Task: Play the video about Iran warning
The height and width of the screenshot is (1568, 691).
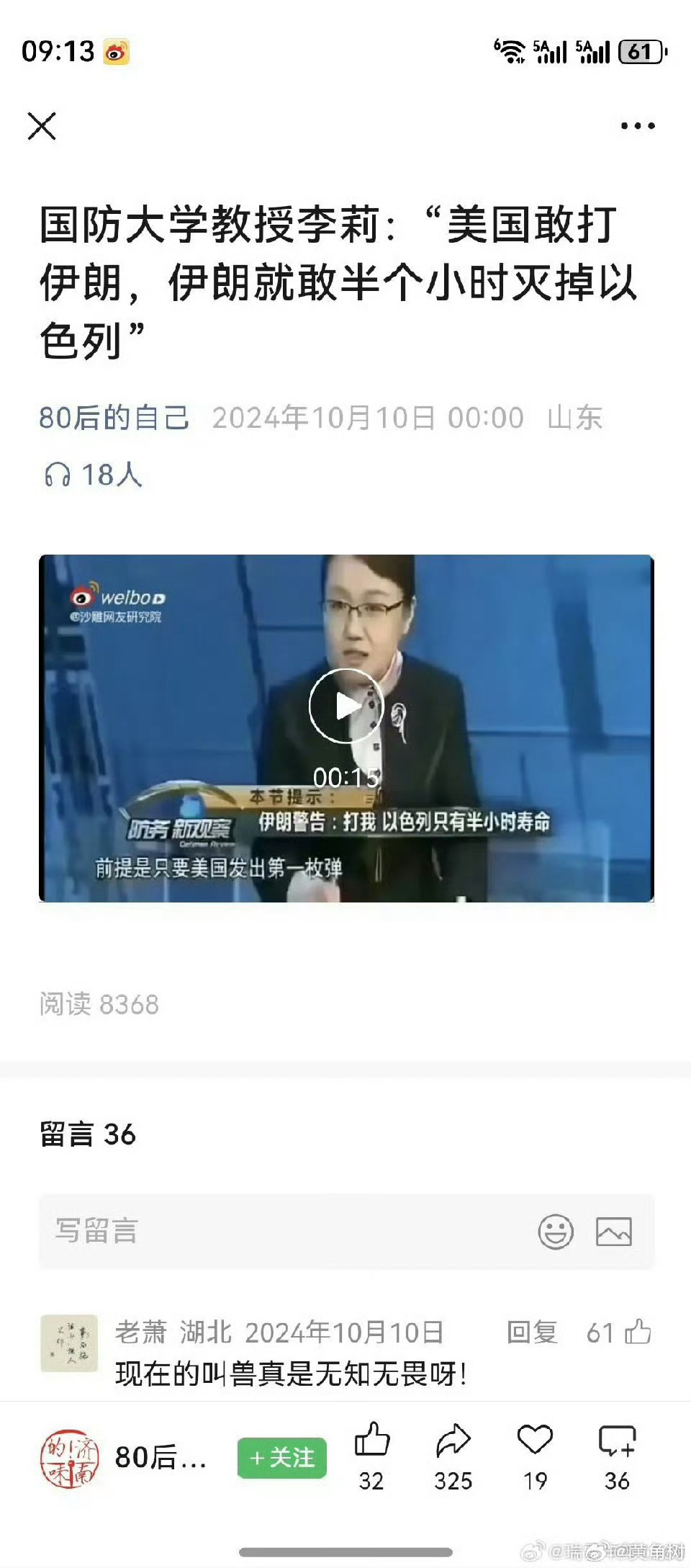Action: (345, 706)
